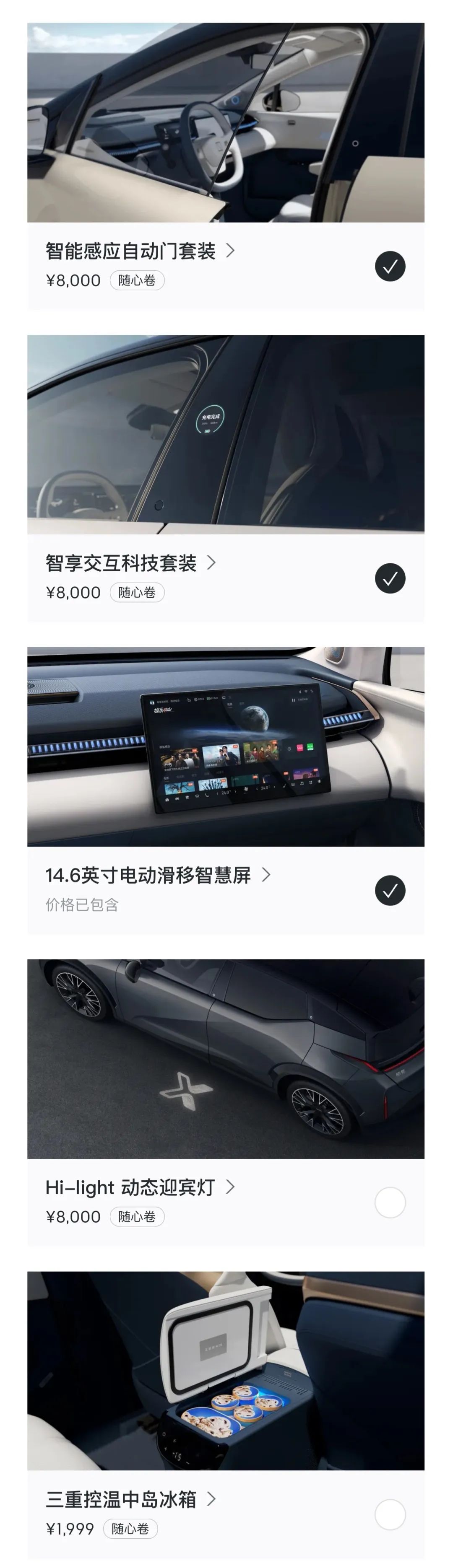453x1568 pixels.
Task: Uncheck the 智享交互科技套装 option
Action: coord(390,578)
